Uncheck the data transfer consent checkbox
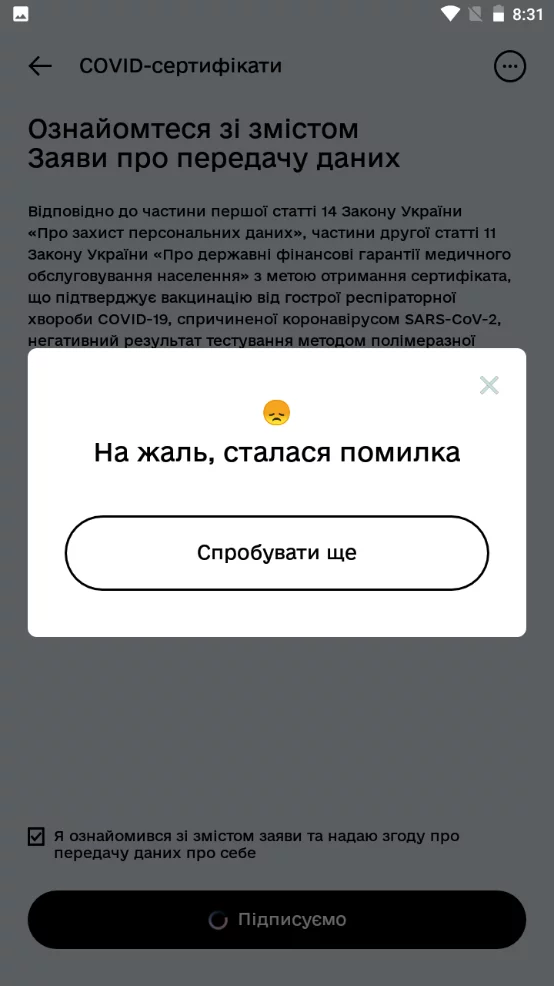Viewport: 554px width, 986px height. pyautogui.click(x=36, y=837)
